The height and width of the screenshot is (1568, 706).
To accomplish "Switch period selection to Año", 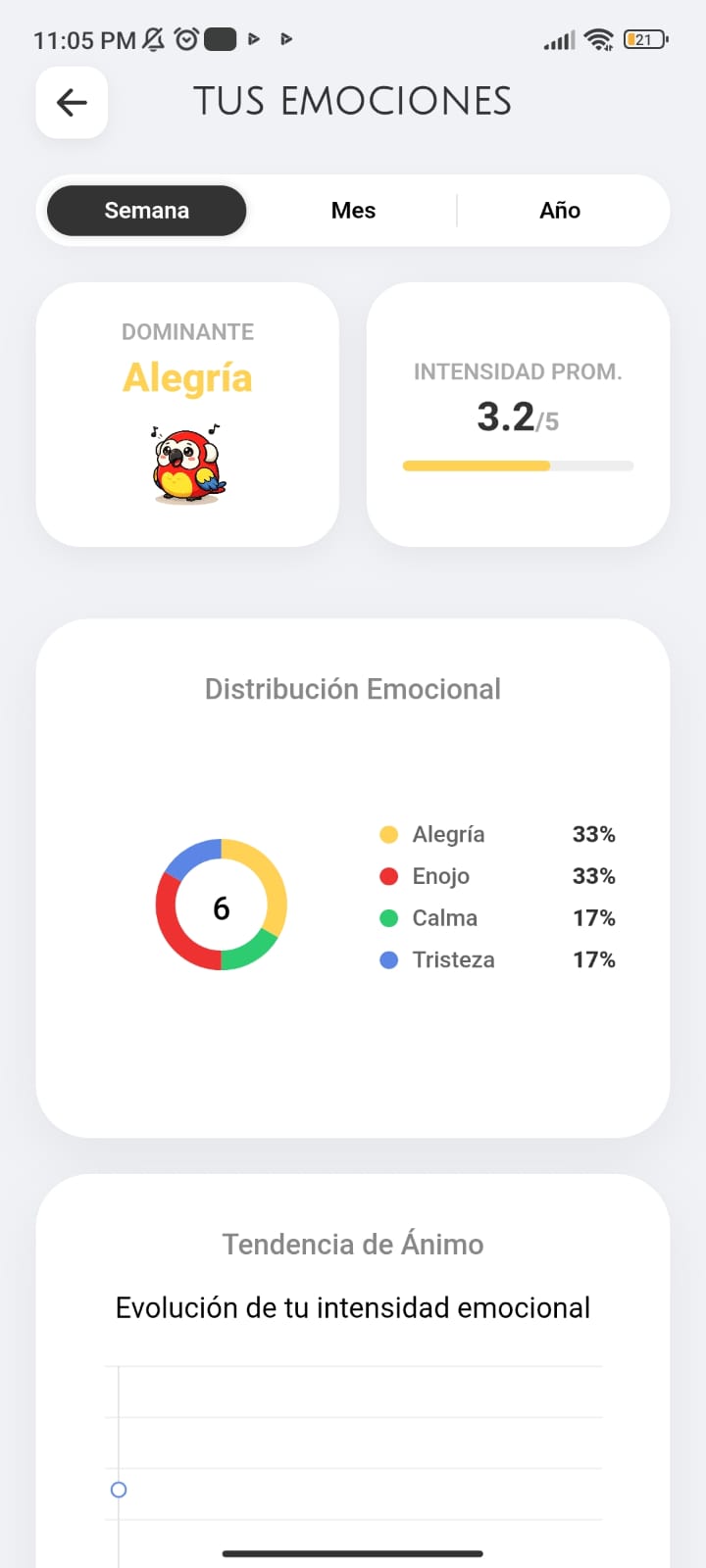I will coord(560,210).
